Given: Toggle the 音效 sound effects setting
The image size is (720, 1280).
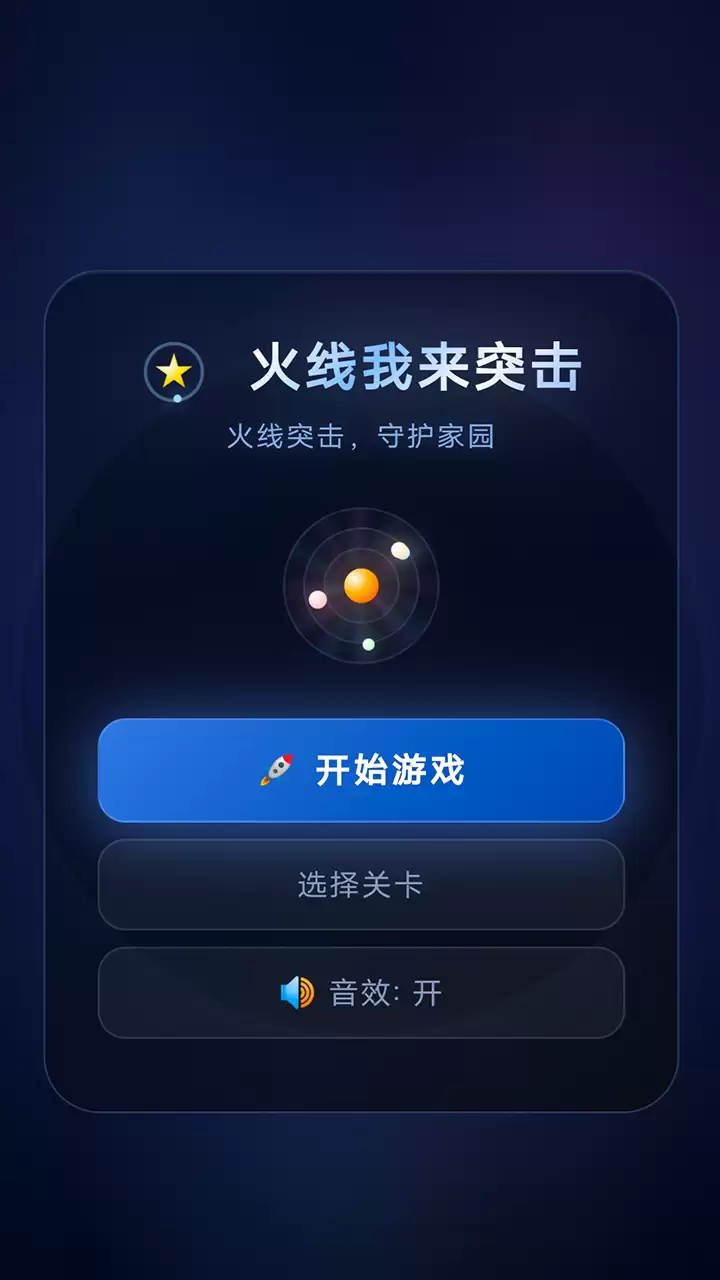Looking at the screenshot, I should (x=361, y=993).
